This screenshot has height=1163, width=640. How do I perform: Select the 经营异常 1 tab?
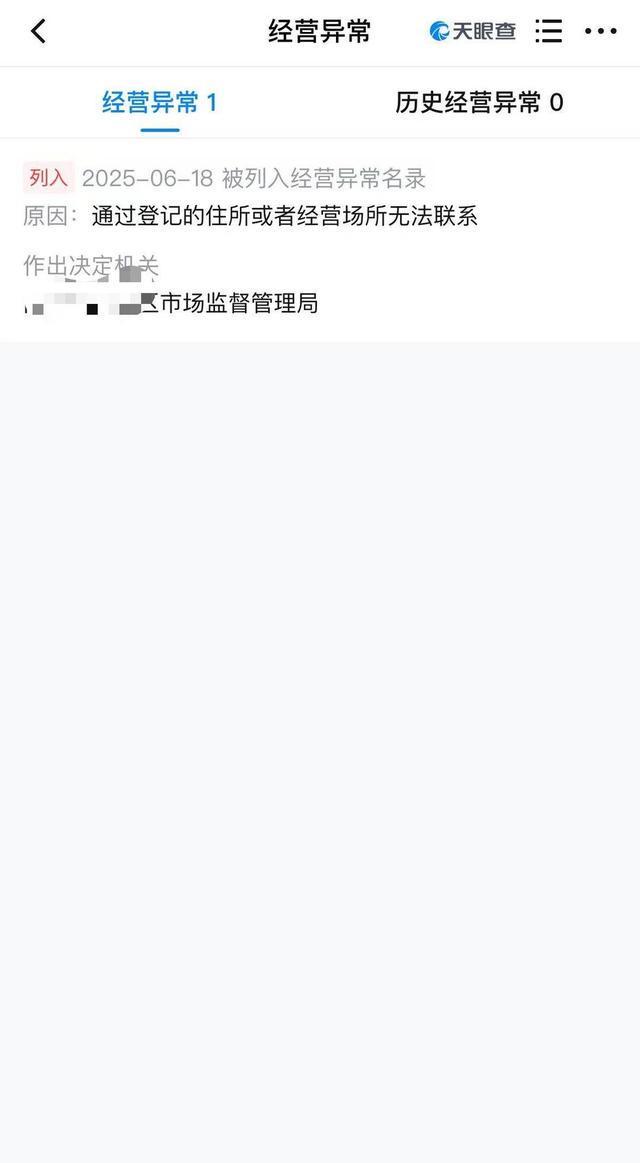coord(159,102)
